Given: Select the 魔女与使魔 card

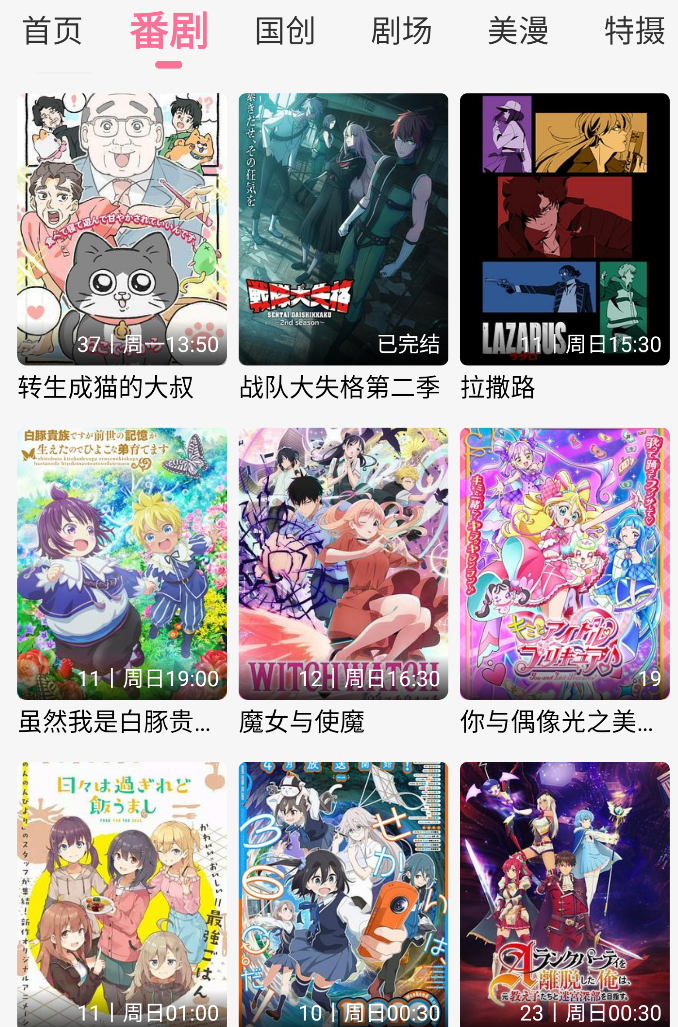Looking at the screenshot, I should (343, 564).
